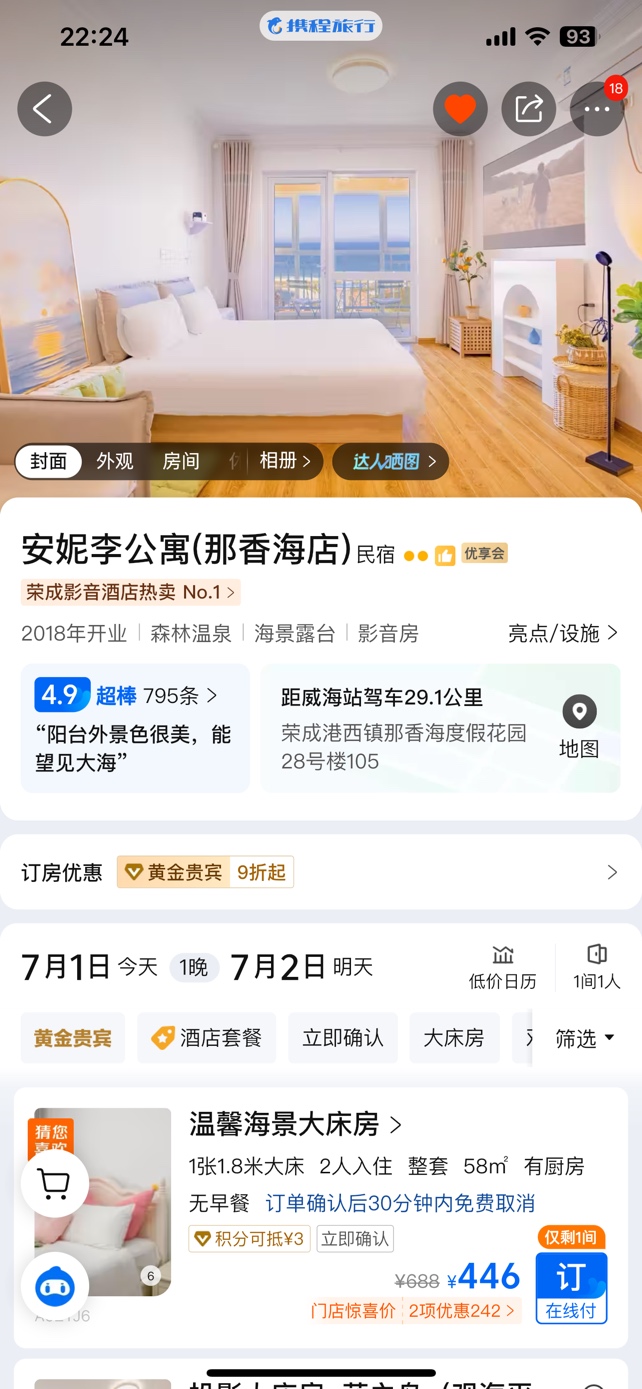The width and height of the screenshot is (642, 1389).
Task: Expand 亮点/设施 highlights and facilities
Action: coord(562,633)
